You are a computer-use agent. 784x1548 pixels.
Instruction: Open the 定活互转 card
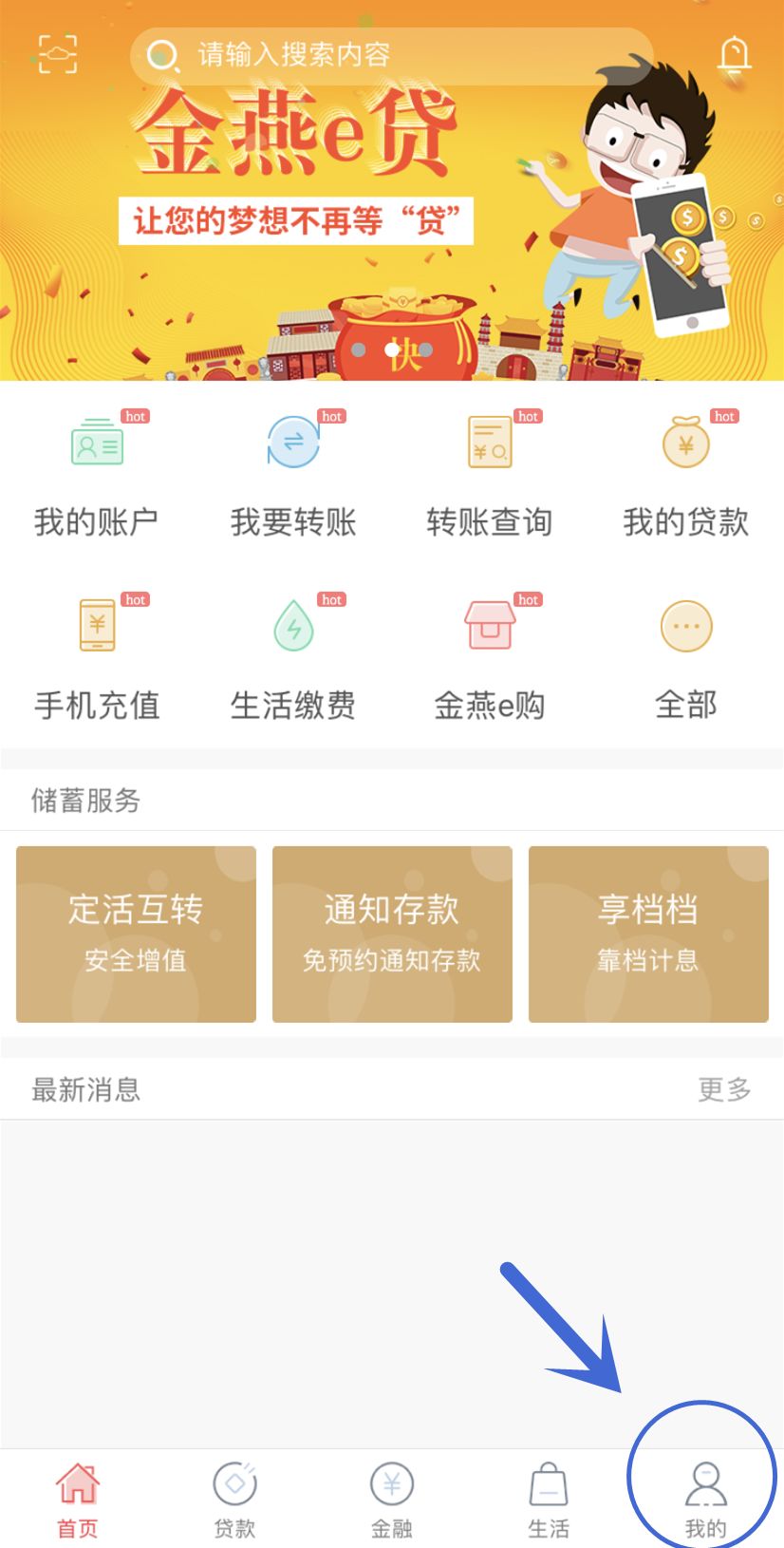tap(136, 934)
